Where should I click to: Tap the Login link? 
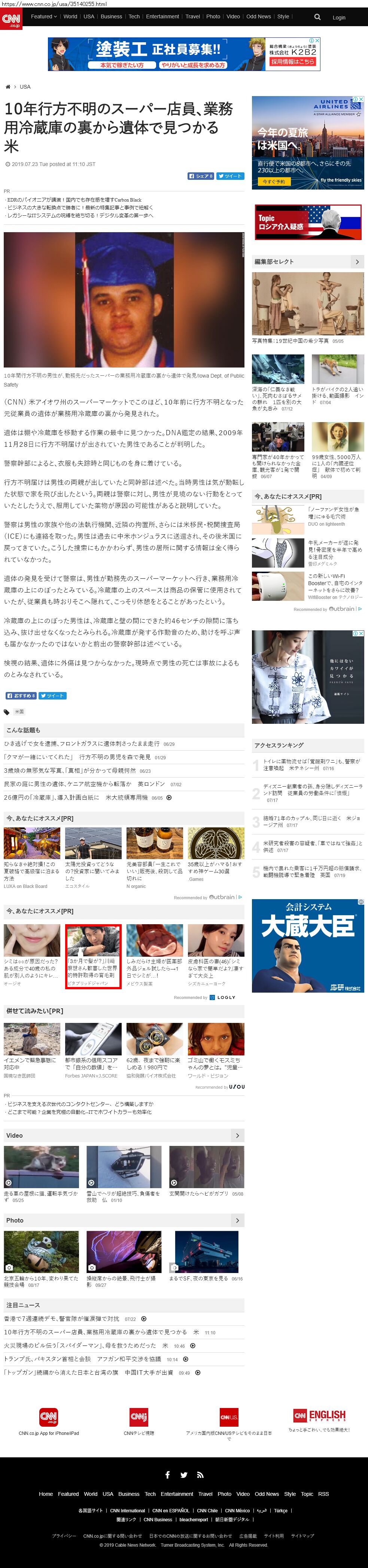click(339, 18)
